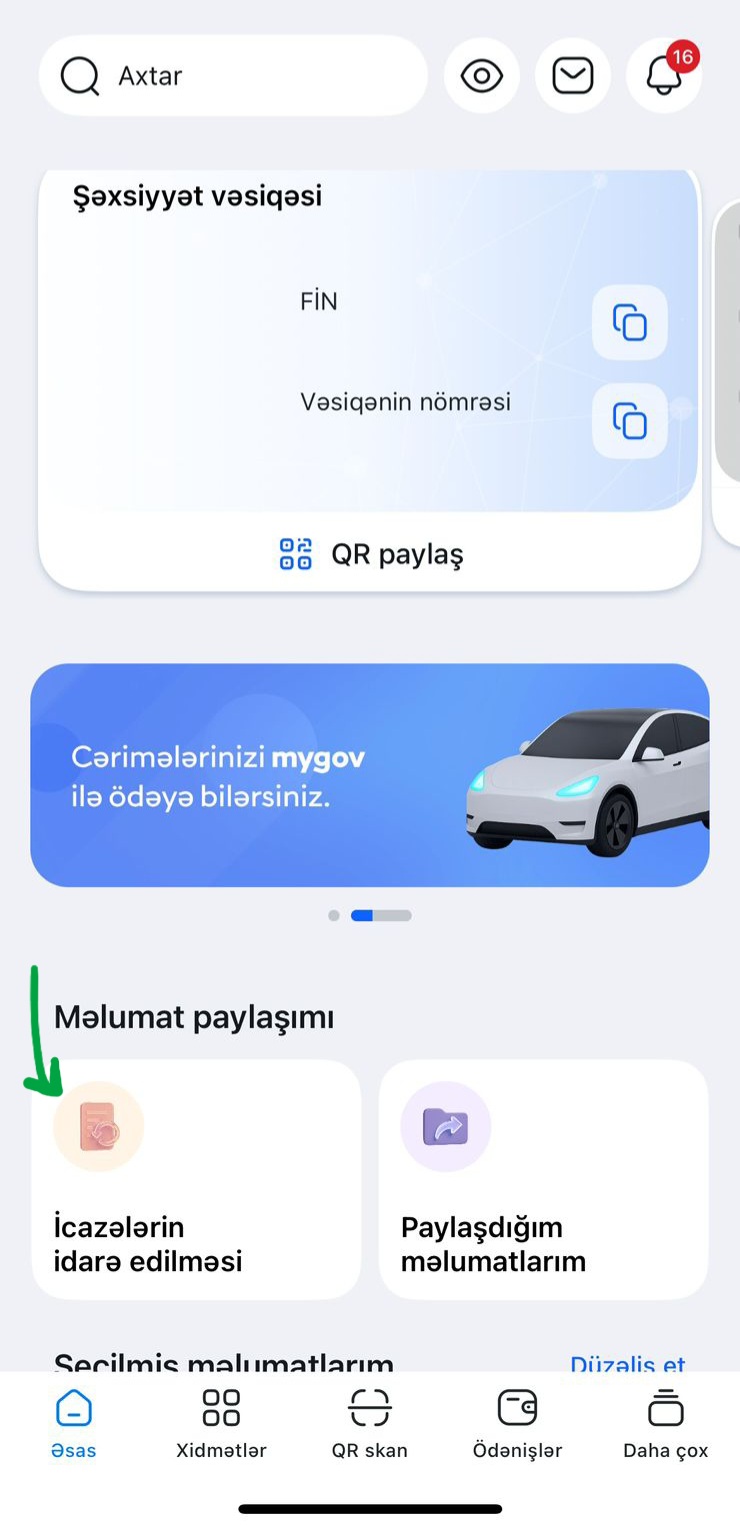Copy the Vəsiqənin nömrəsi value
The width and height of the screenshot is (740, 1529).
(x=629, y=420)
